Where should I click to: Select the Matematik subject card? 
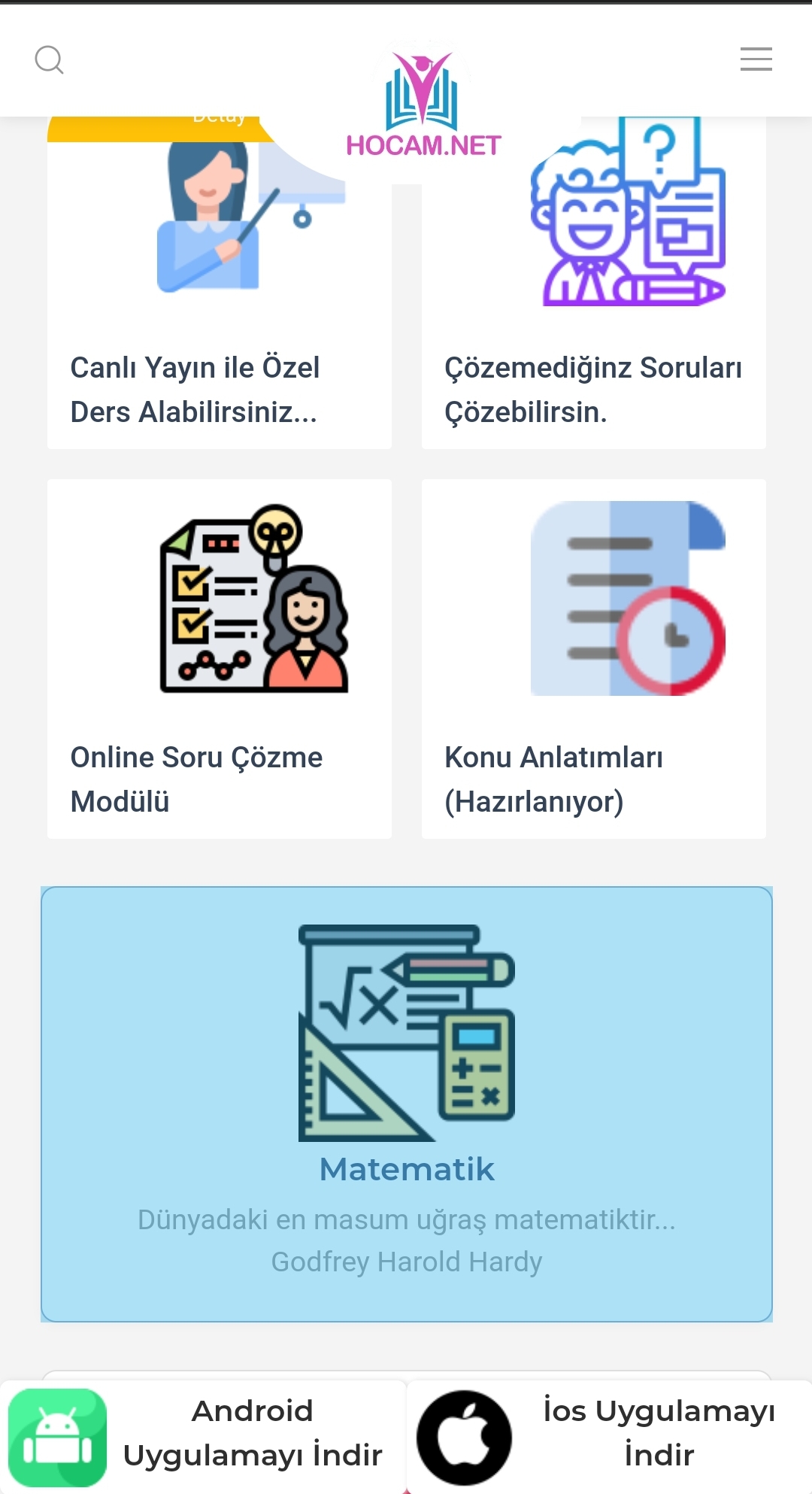[407, 1104]
